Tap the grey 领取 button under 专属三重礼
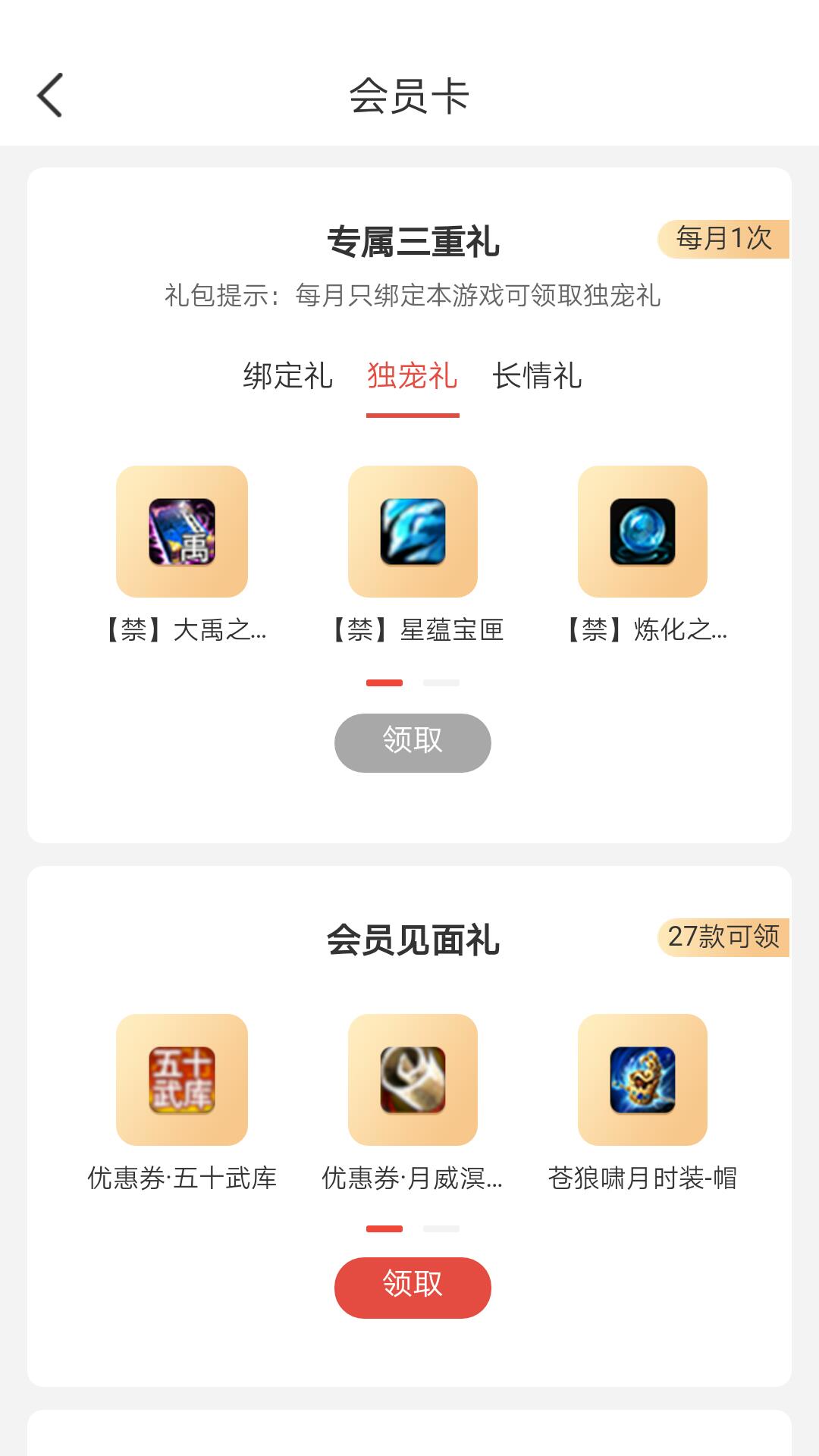 413,742
